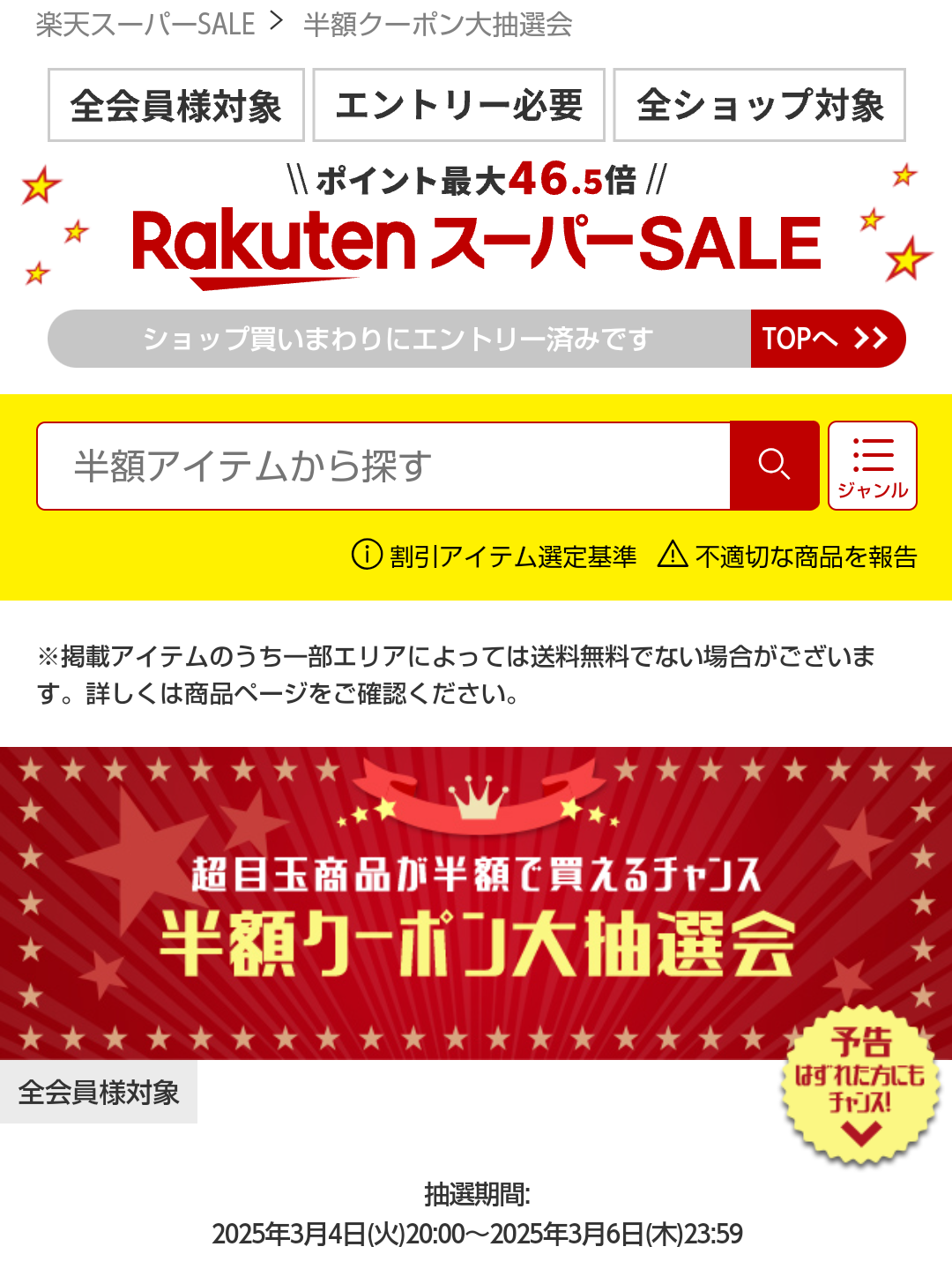The width and height of the screenshot is (952, 1269).
Task: View 割引アイテム選定基準 info
Action: (x=495, y=556)
